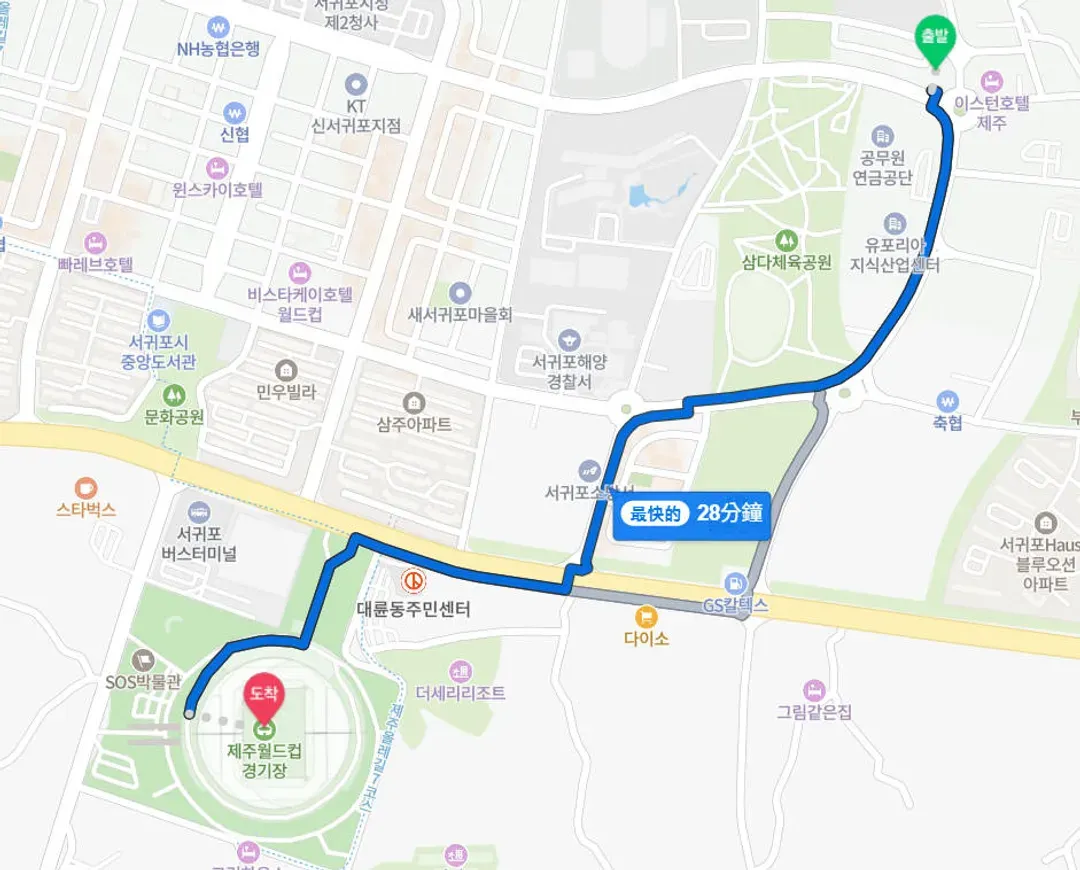Open the 서귀포해양경찰서 marker
The image size is (1080, 870).
(x=569, y=341)
